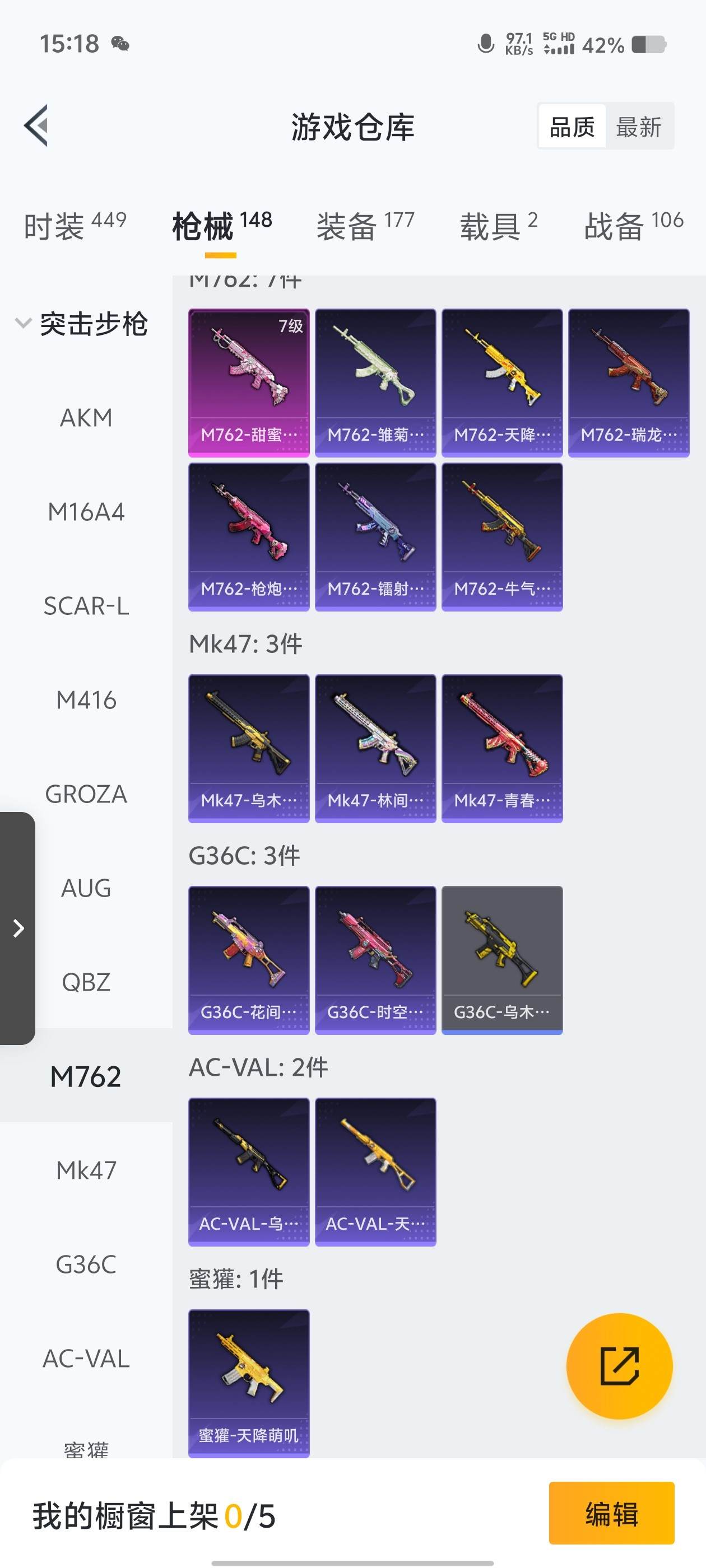The width and height of the screenshot is (706, 1568).
Task: Collapse the 突击步枪 category
Action: (x=82, y=323)
